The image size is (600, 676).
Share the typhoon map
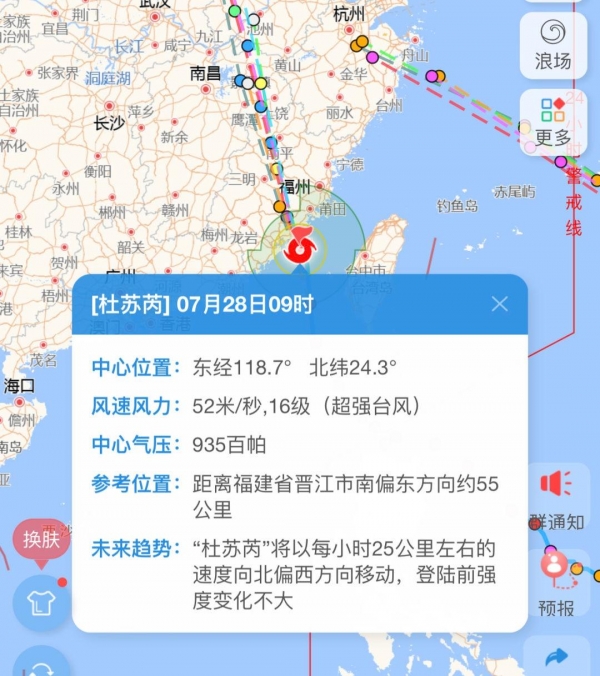click(556, 657)
